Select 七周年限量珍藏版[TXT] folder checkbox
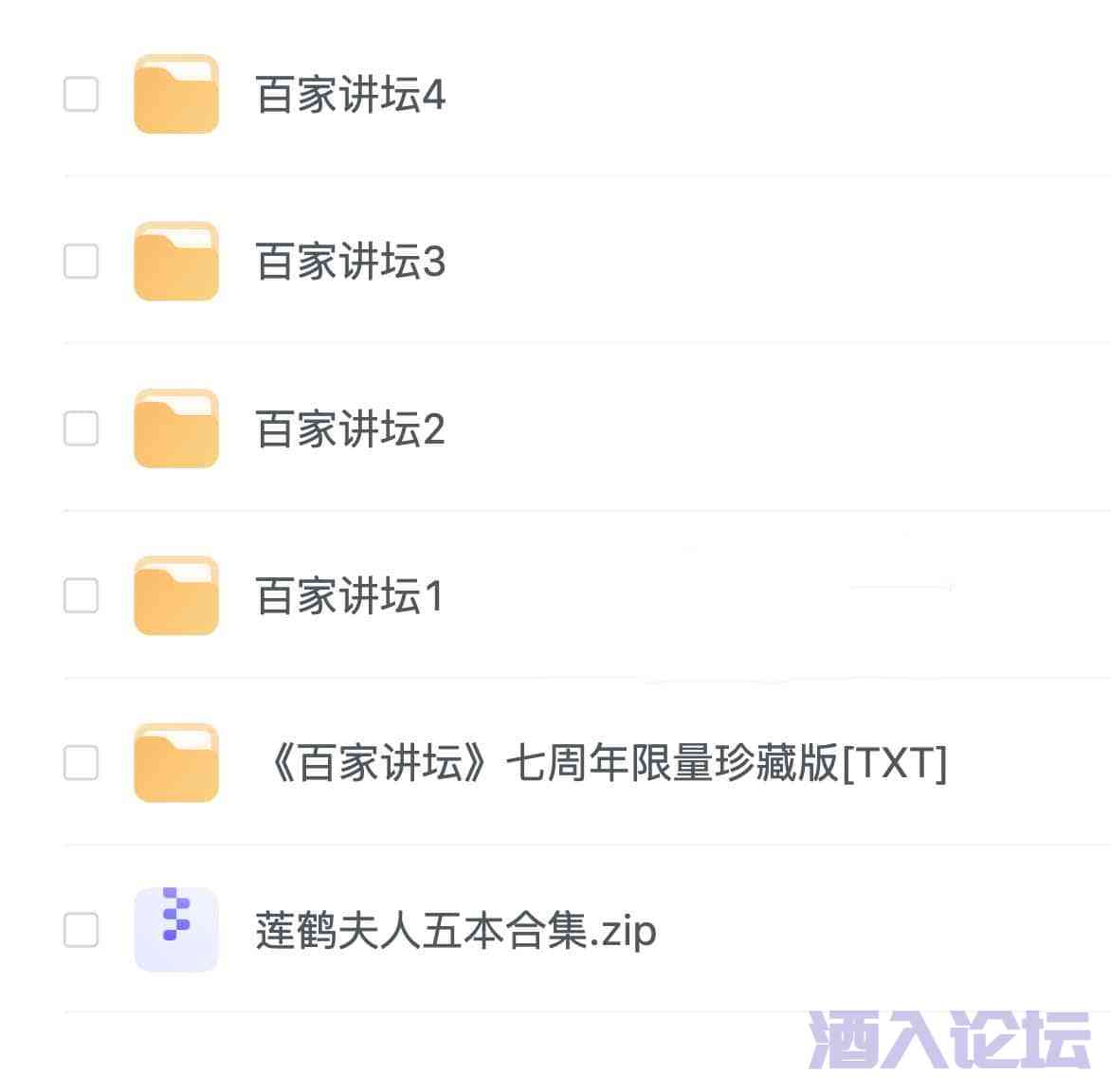1111x1092 pixels. (x=81, y=763)
